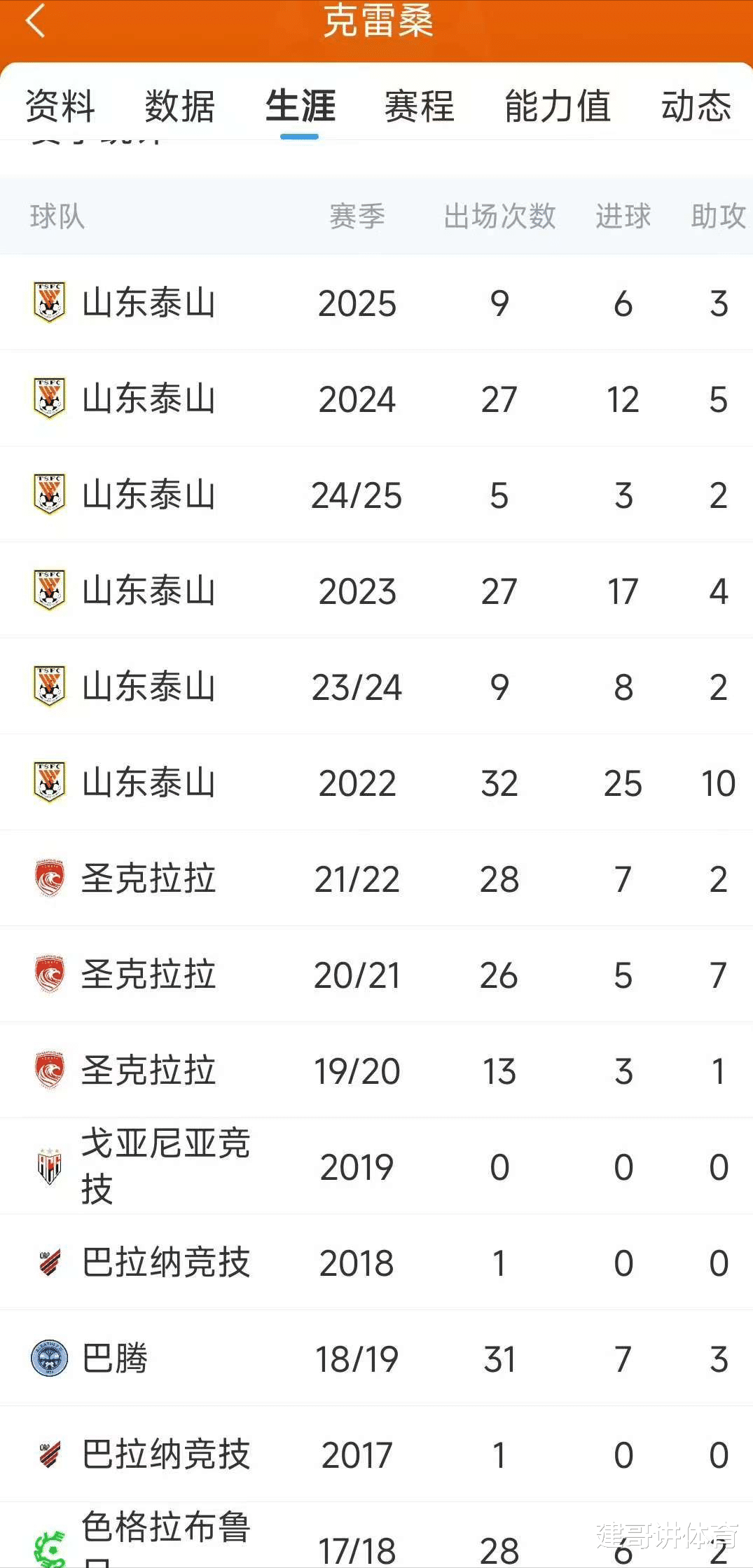753x1568 pixels.
Task: Open the 数据 tab
Action: click(x=180, y=106)
